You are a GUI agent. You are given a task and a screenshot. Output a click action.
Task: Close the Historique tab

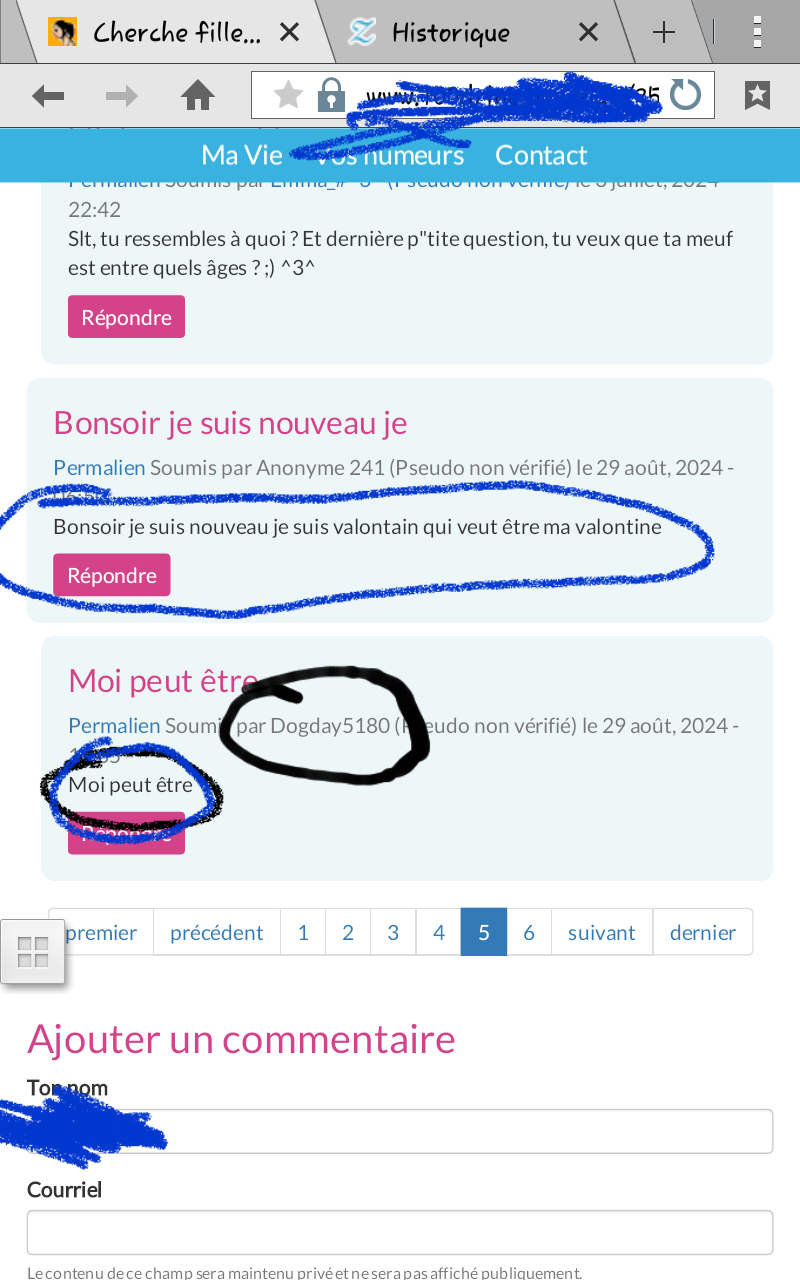click(588, 33)
